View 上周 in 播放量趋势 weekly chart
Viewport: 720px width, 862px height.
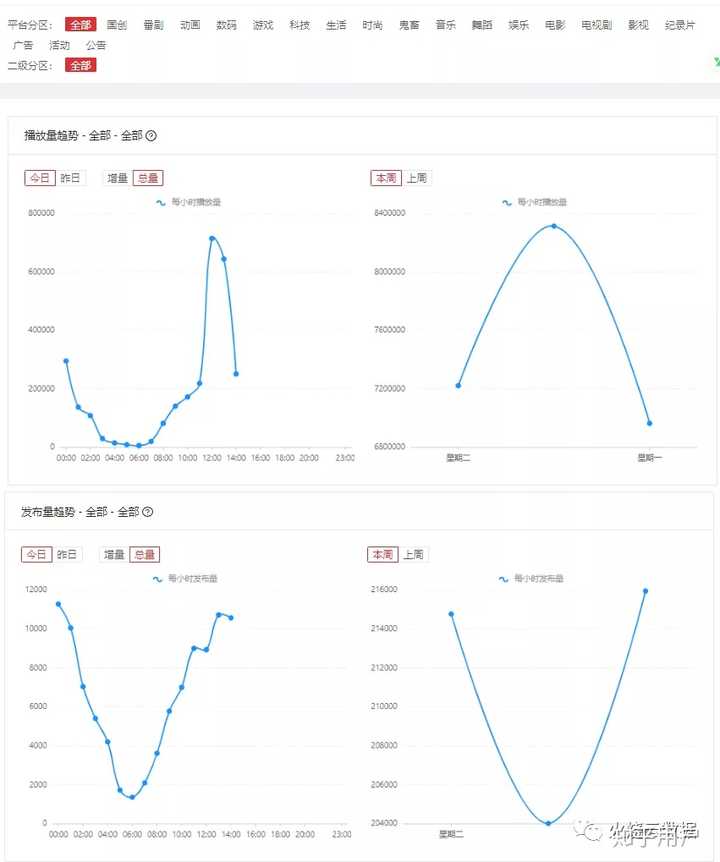coord(417,178)
